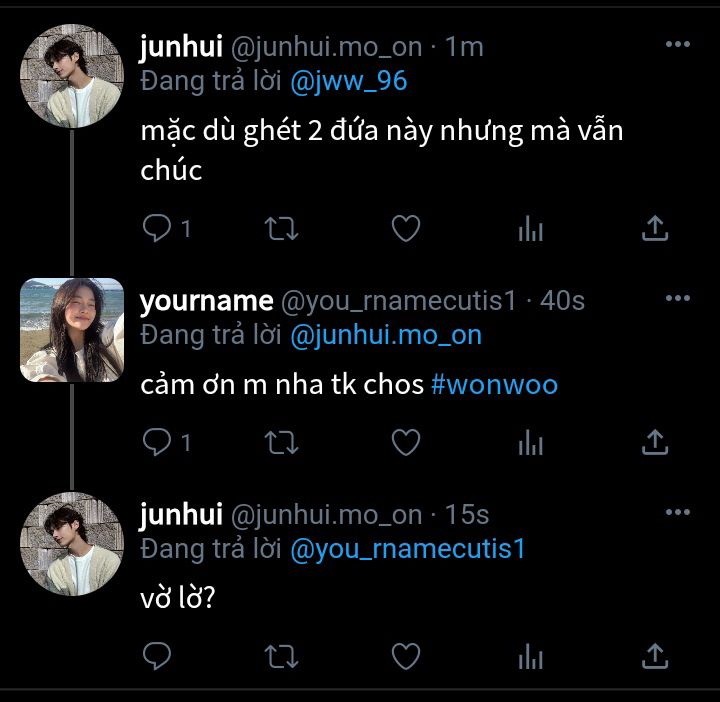Open @junhui.mo_on link in yourname's reply
The image size is (720, 702).
coord(385,335)
